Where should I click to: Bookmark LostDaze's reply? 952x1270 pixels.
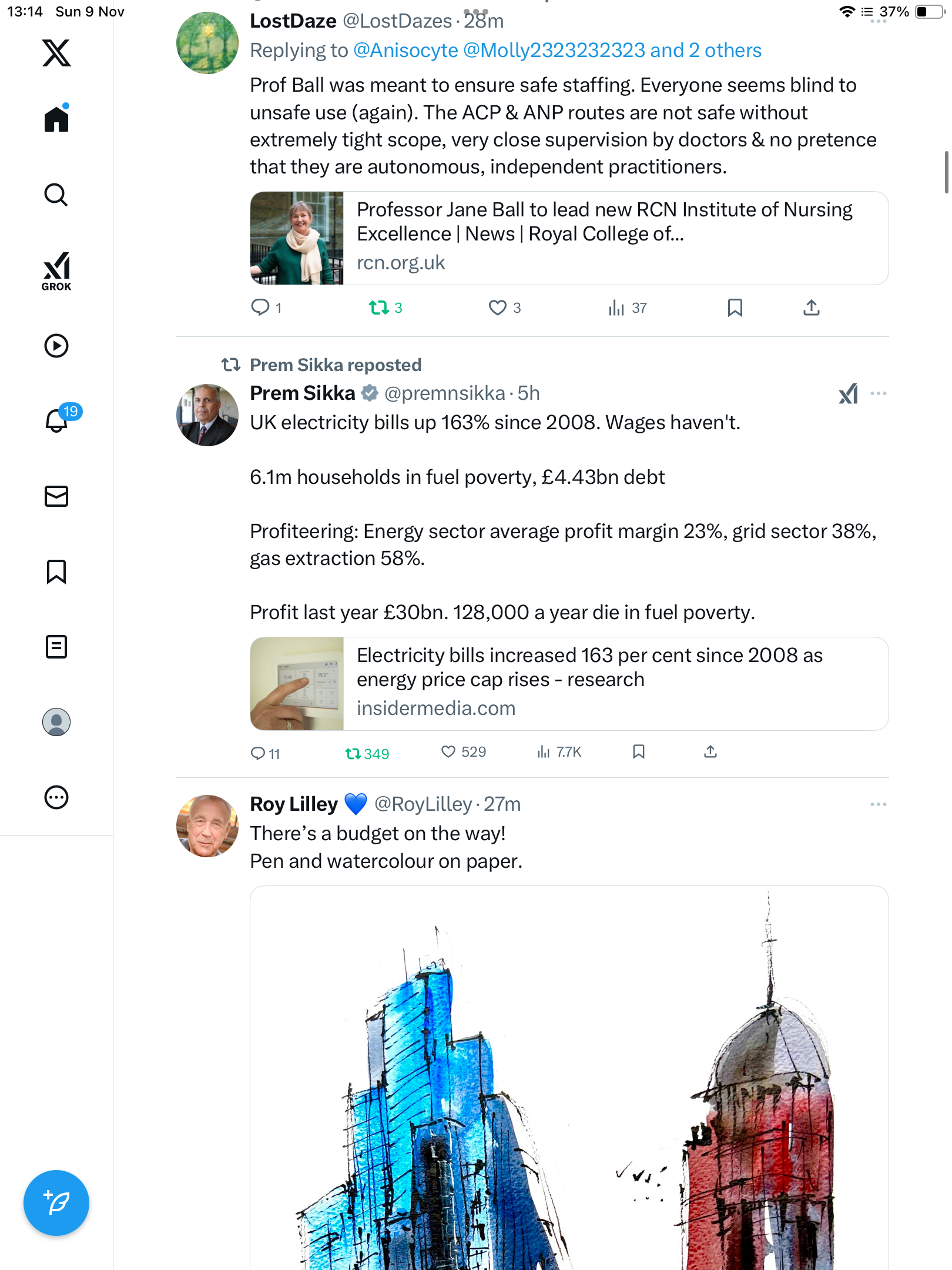click(x=735, y=308)
